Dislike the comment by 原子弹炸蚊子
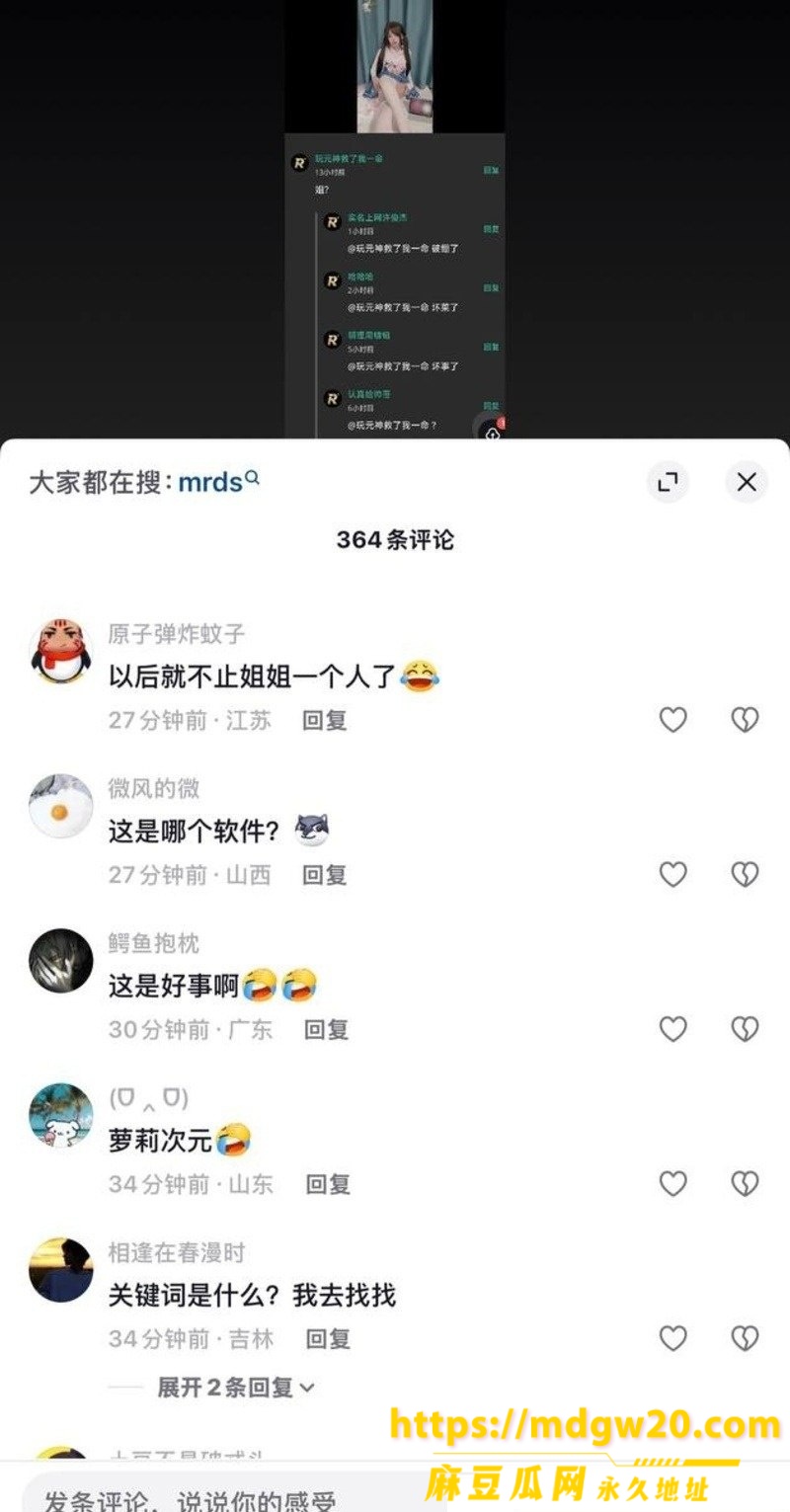This screenshot has height=1512, width=790. 745,720
